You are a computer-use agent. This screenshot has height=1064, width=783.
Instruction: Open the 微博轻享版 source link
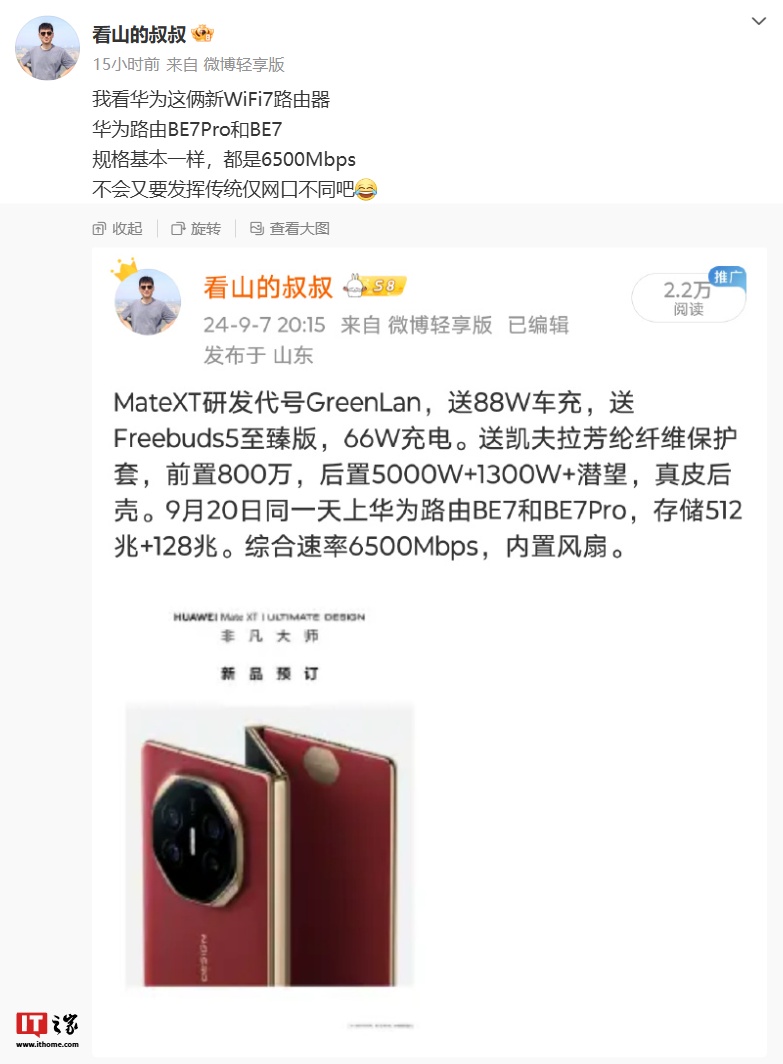(x=244, y=64)
